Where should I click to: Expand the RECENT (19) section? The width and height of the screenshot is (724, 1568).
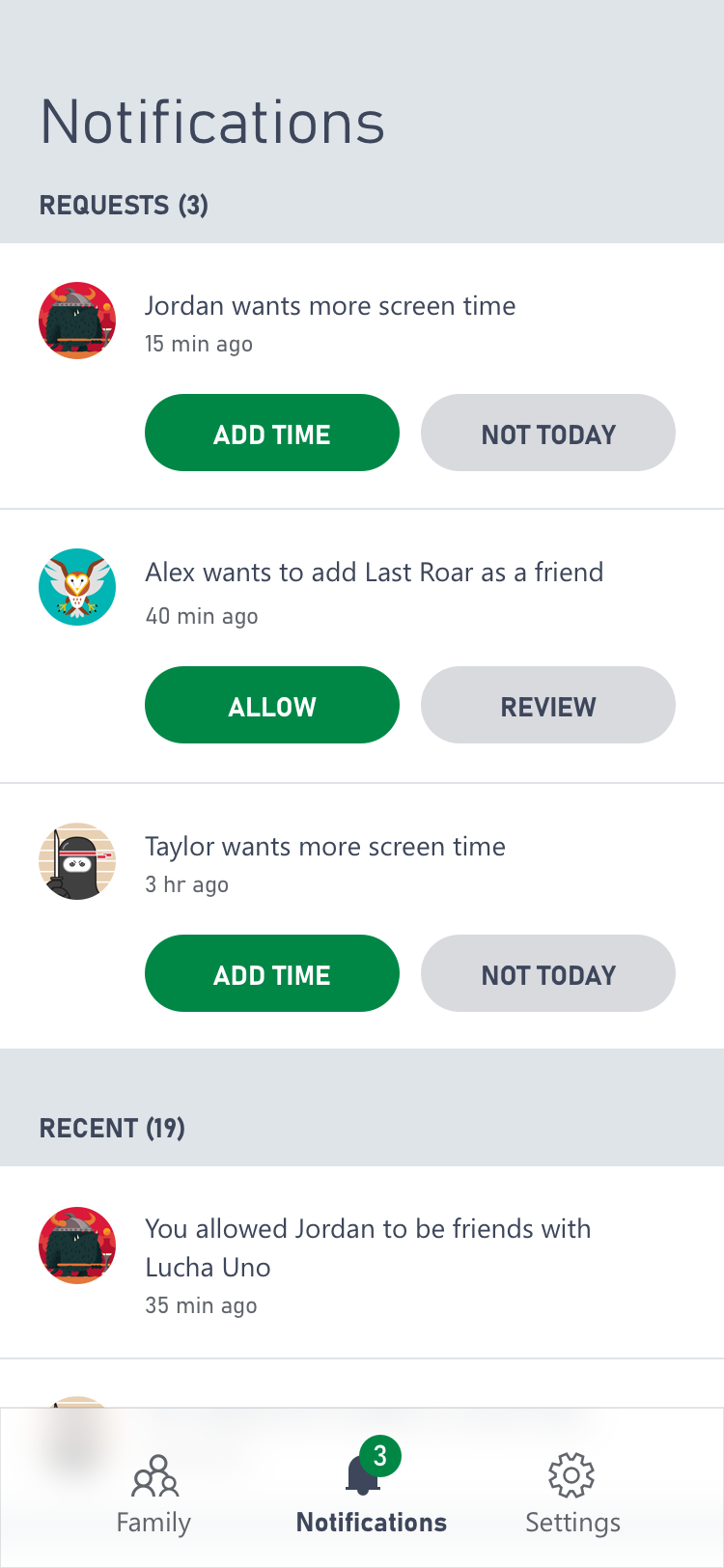pyautogui.click(x=112, y=1128)
